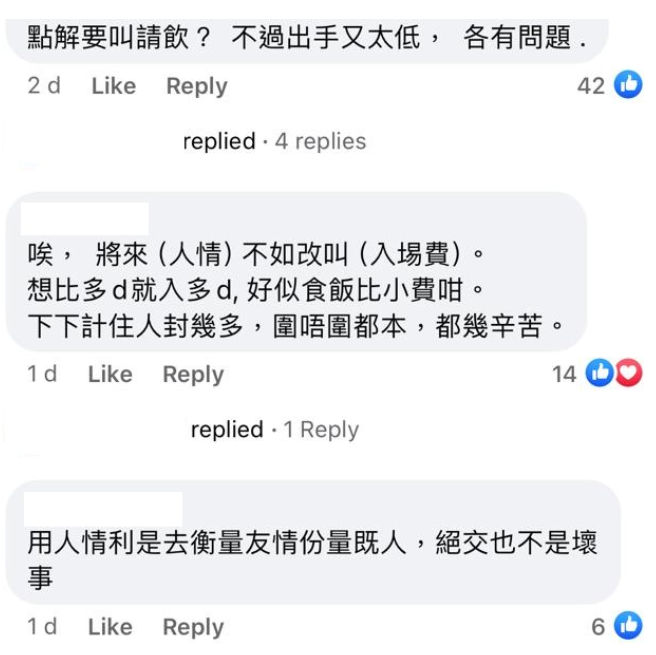The width and height of the screenshot is (656, 655).
Task: Like the comment about 入場費
Action: 110,374
